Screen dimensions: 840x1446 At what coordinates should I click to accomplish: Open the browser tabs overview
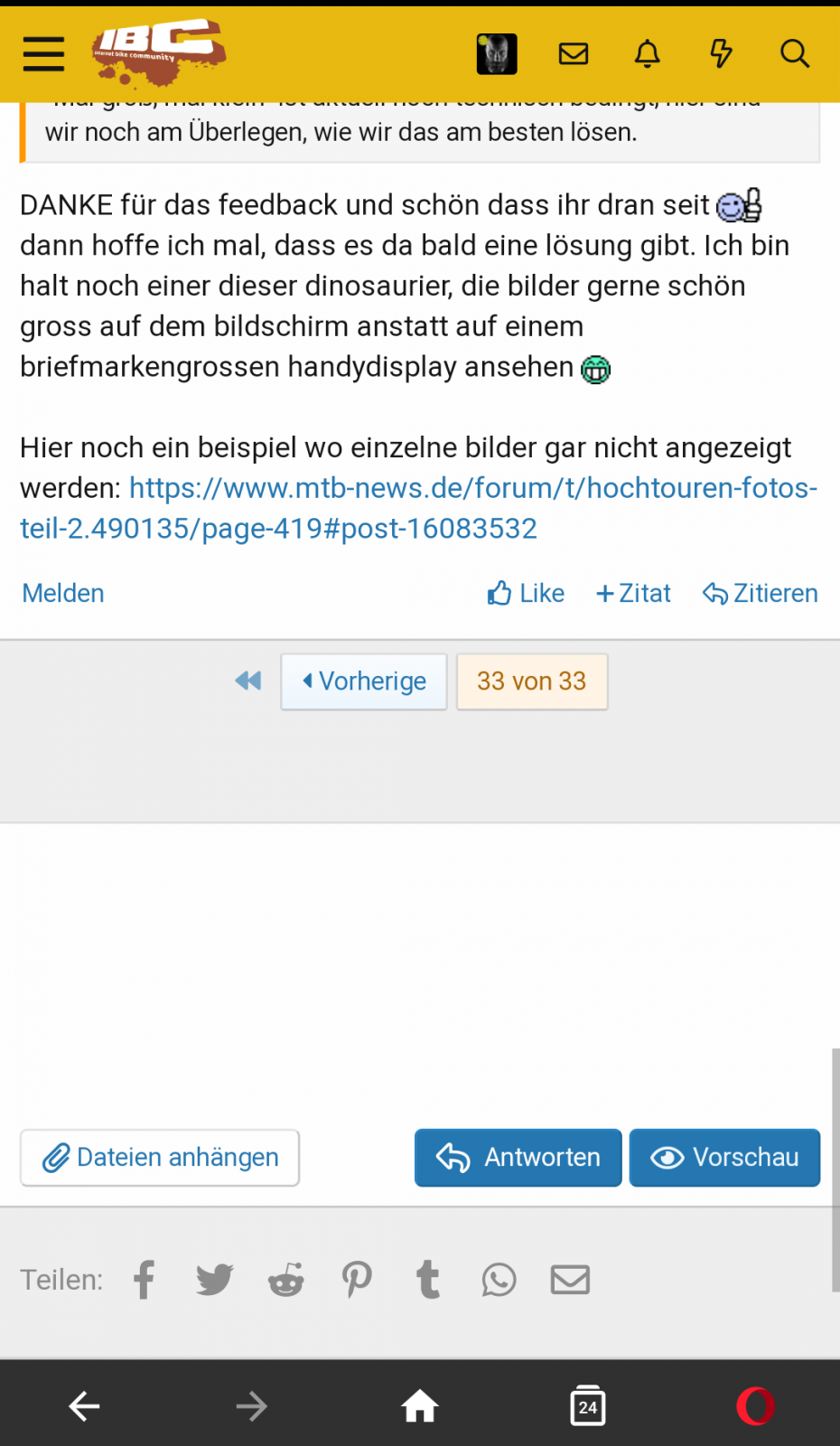point(588,1406)
